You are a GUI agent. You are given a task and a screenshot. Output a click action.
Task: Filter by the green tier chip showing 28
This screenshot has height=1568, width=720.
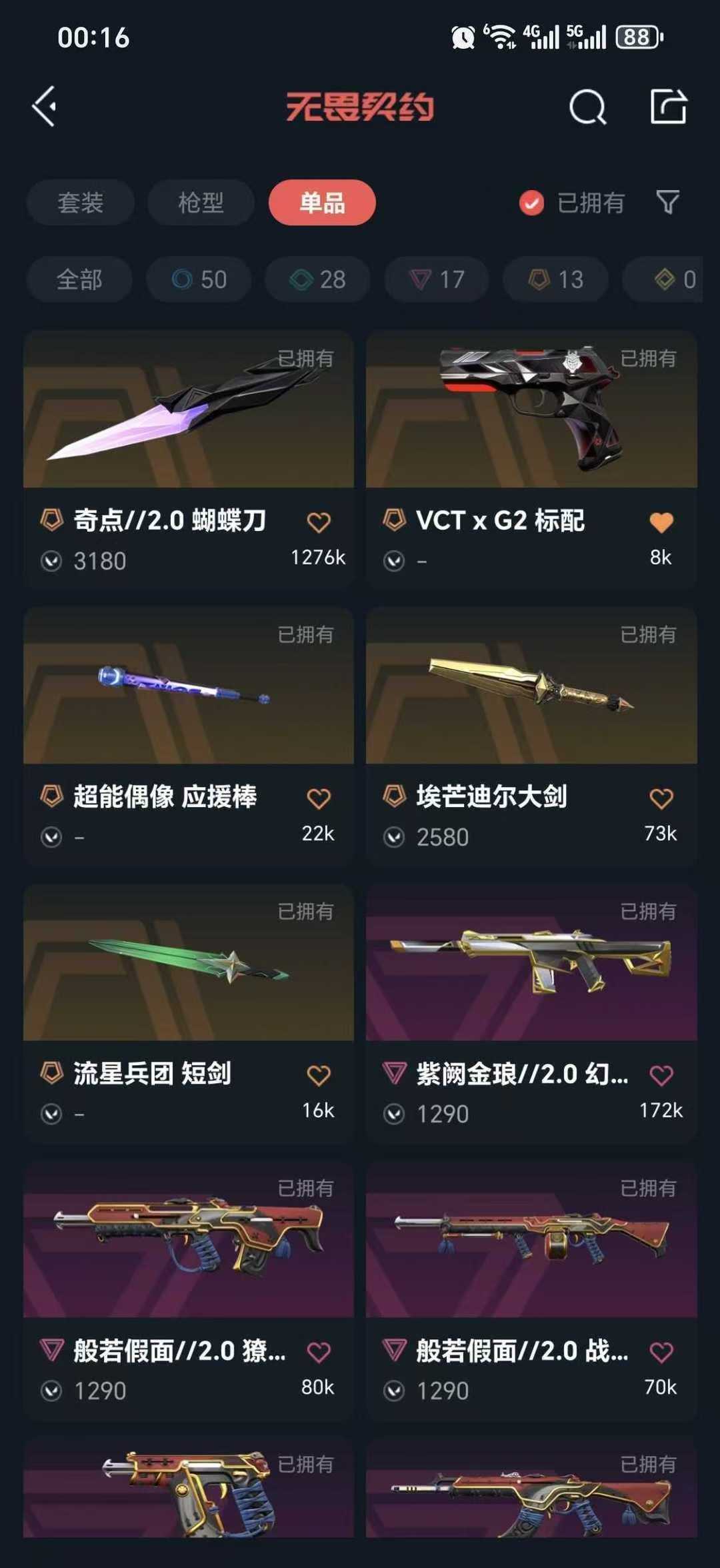[x=318, y=279]
